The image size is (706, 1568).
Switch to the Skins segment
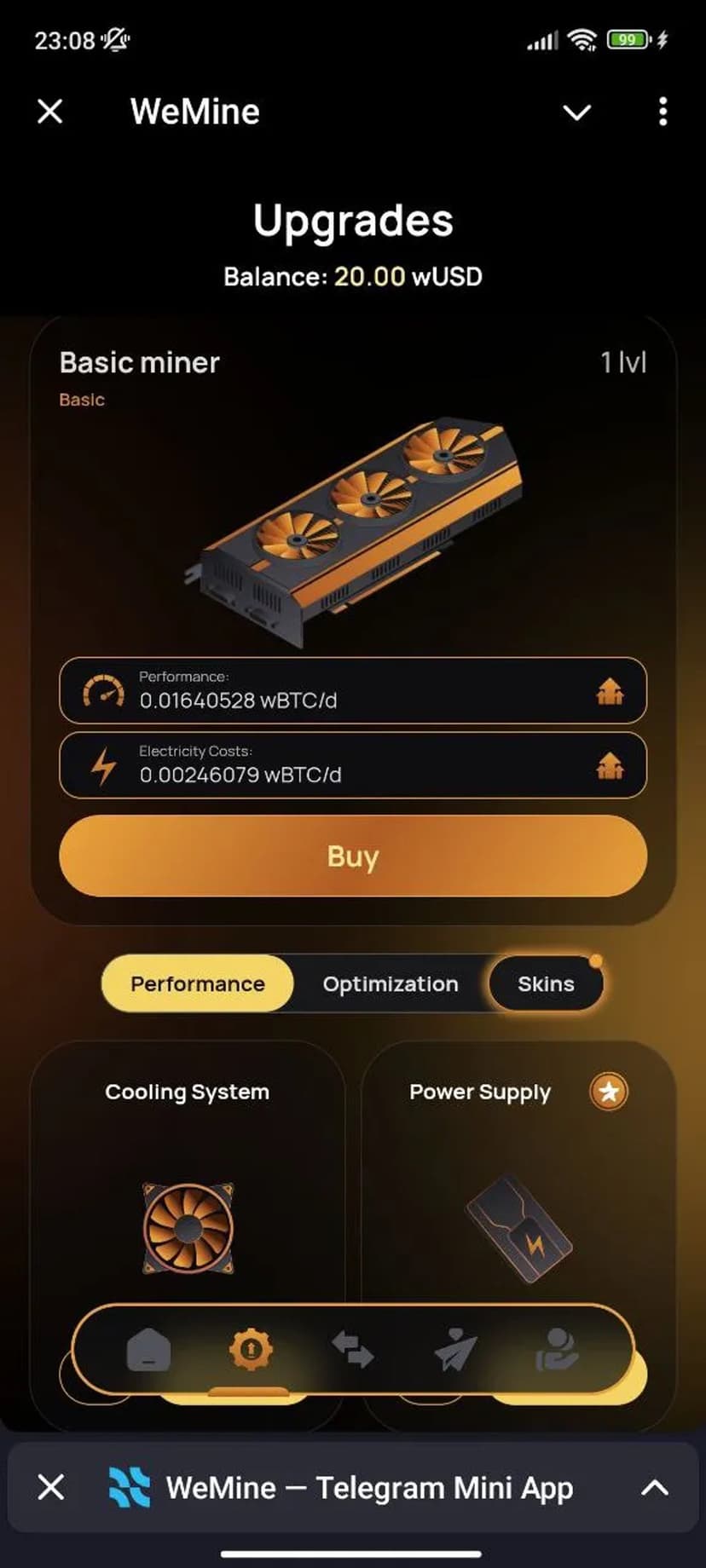coord(546,983)
